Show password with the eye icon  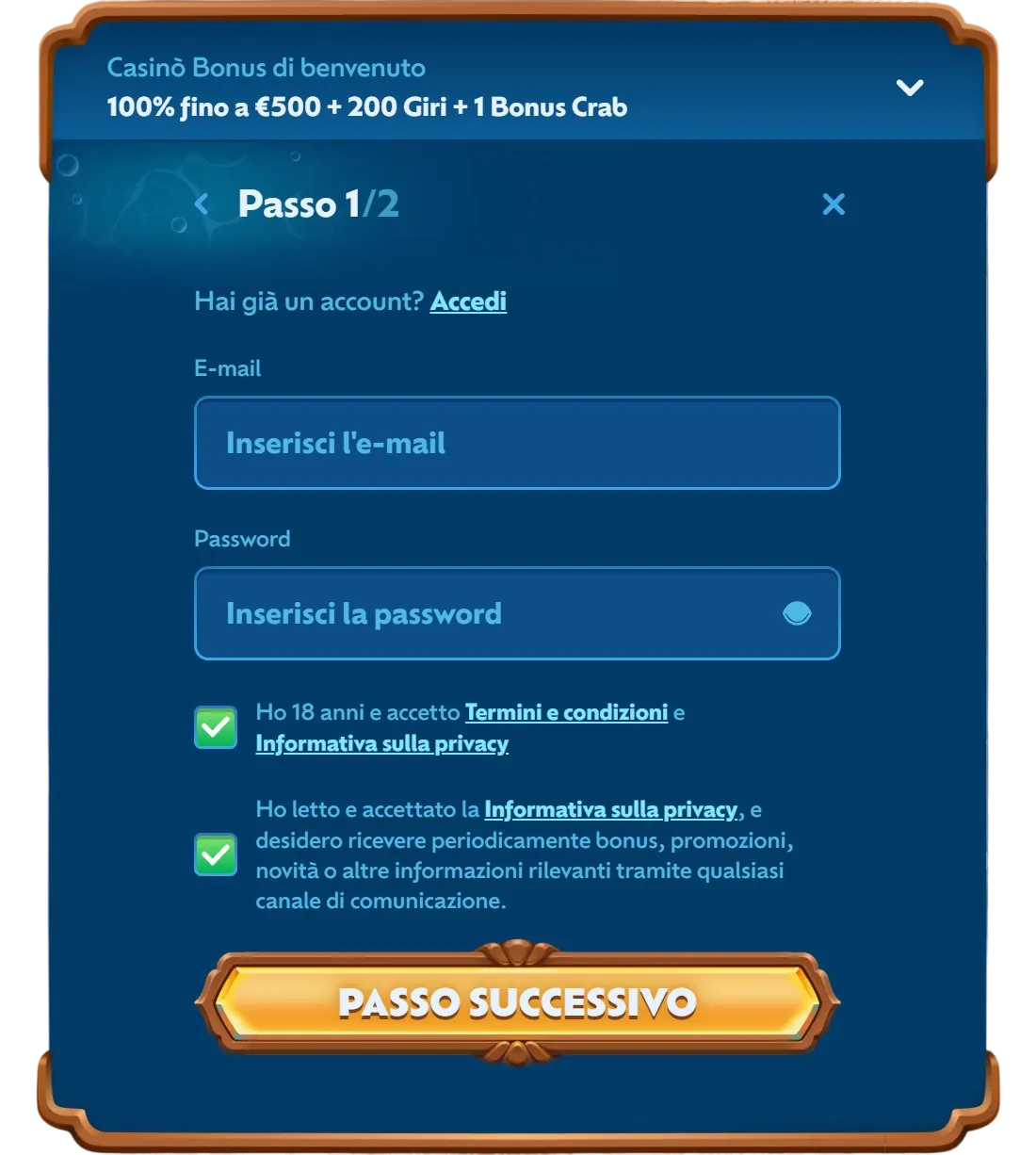[797, 614]
